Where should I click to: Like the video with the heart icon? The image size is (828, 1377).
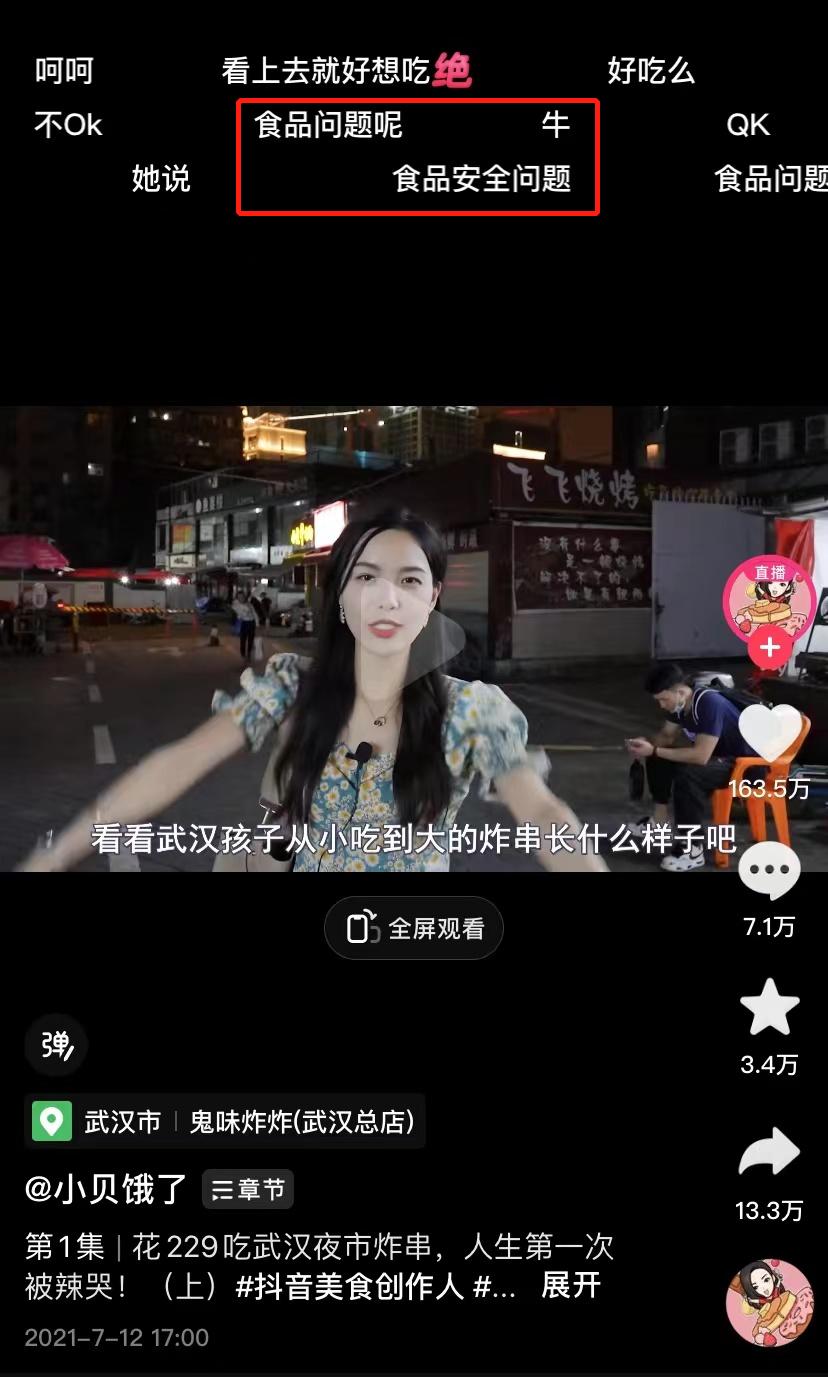[x=769, y=731]
